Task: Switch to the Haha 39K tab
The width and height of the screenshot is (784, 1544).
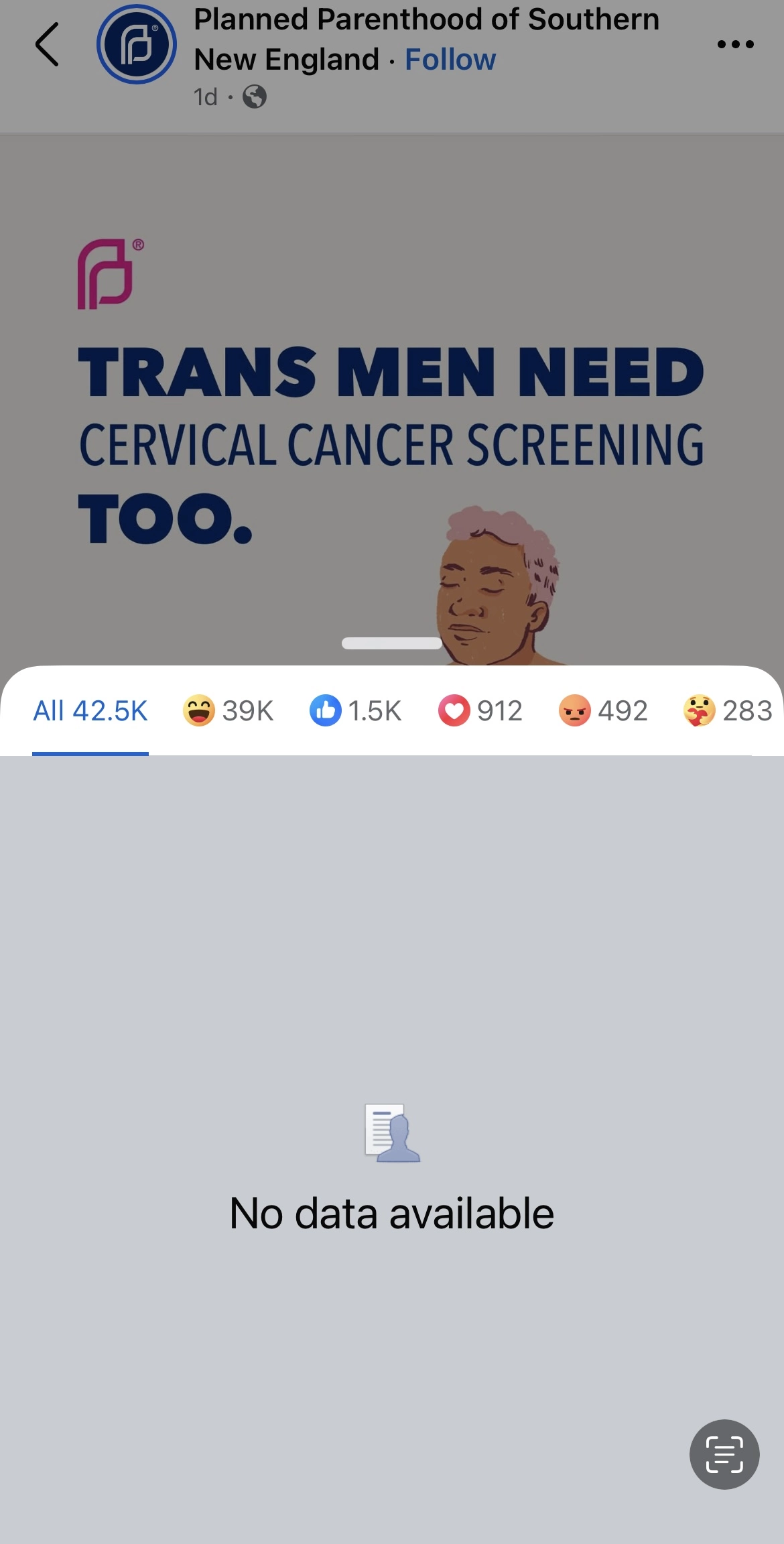Action: (228, 710)
